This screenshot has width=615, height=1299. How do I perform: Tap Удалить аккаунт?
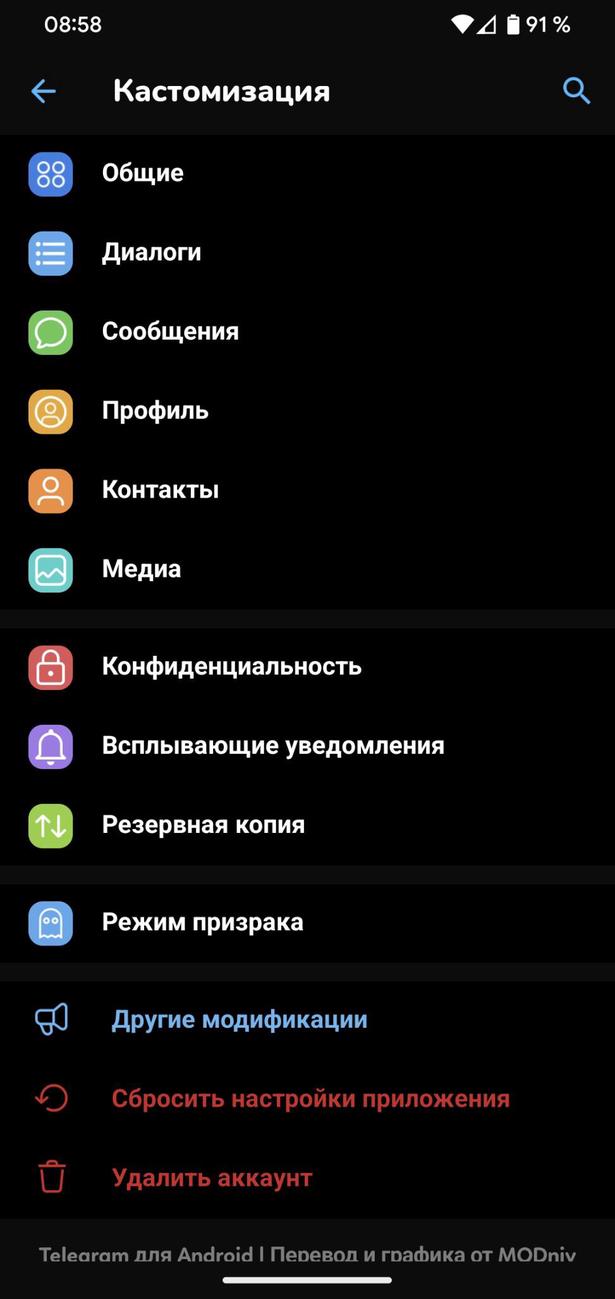coord(211,1177)
